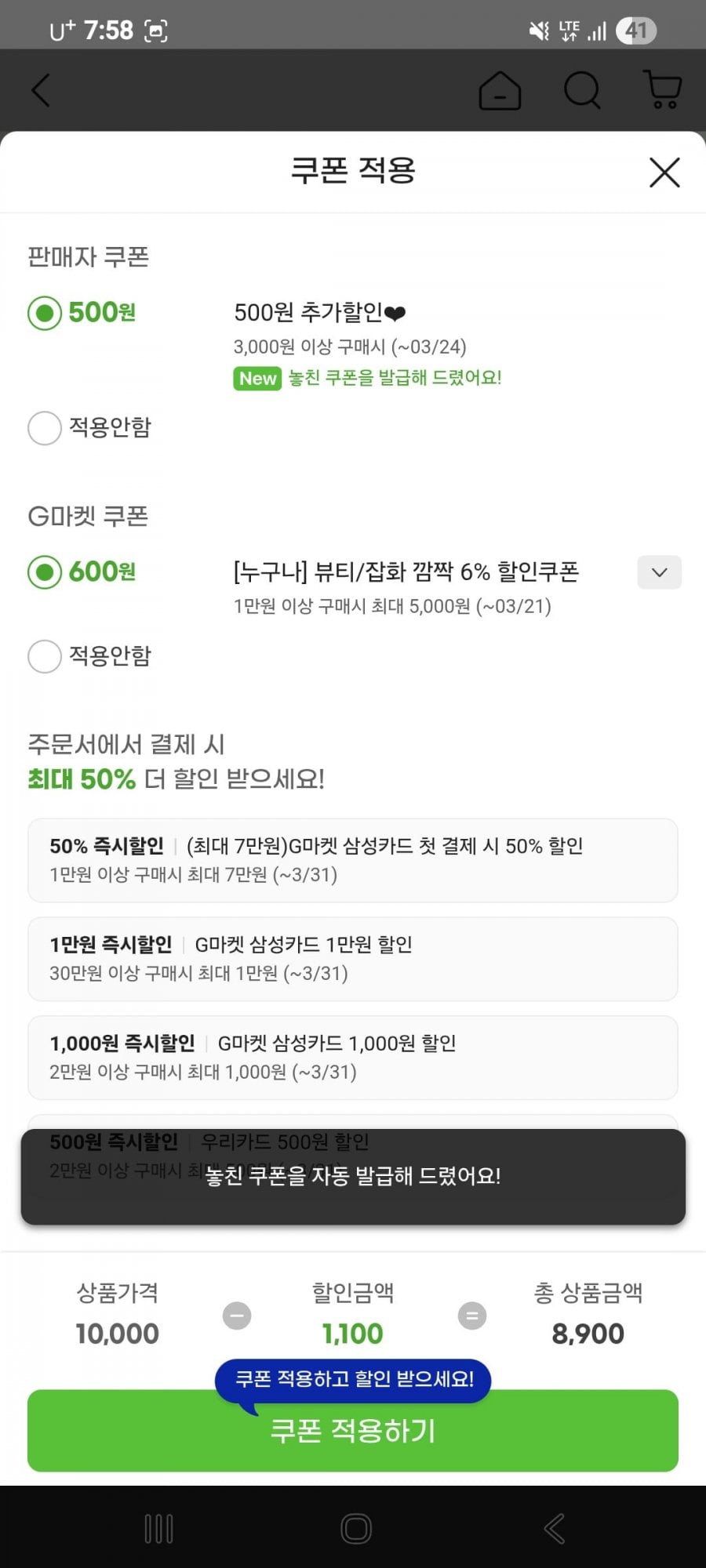Open recent apps from navigation bar
The width and height of the screenshot is (706, 1568).
coord(158,1529)
